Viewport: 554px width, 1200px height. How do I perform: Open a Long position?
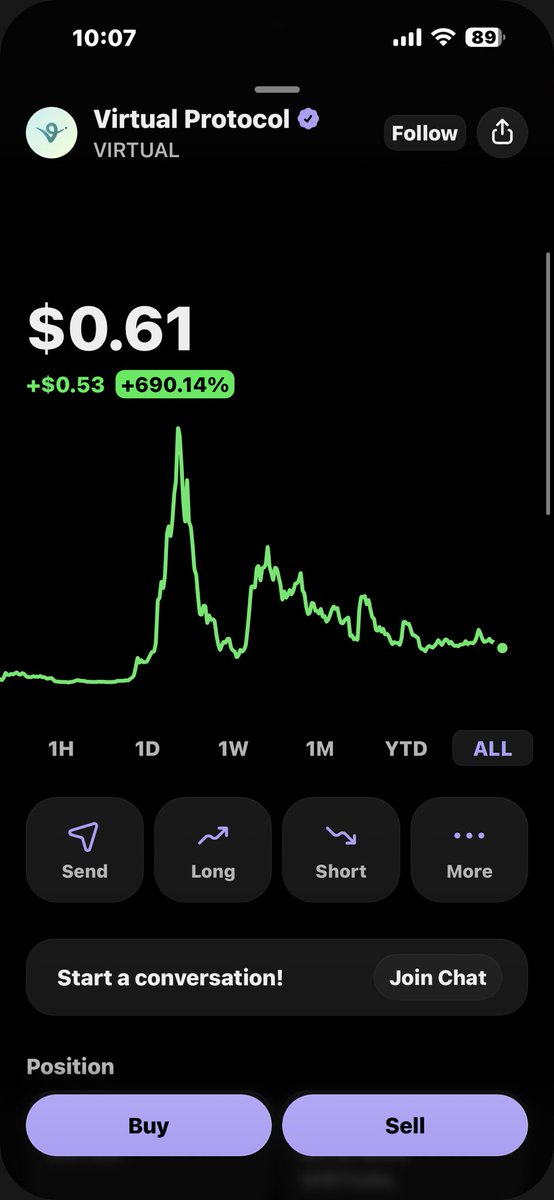click(213, 850)
